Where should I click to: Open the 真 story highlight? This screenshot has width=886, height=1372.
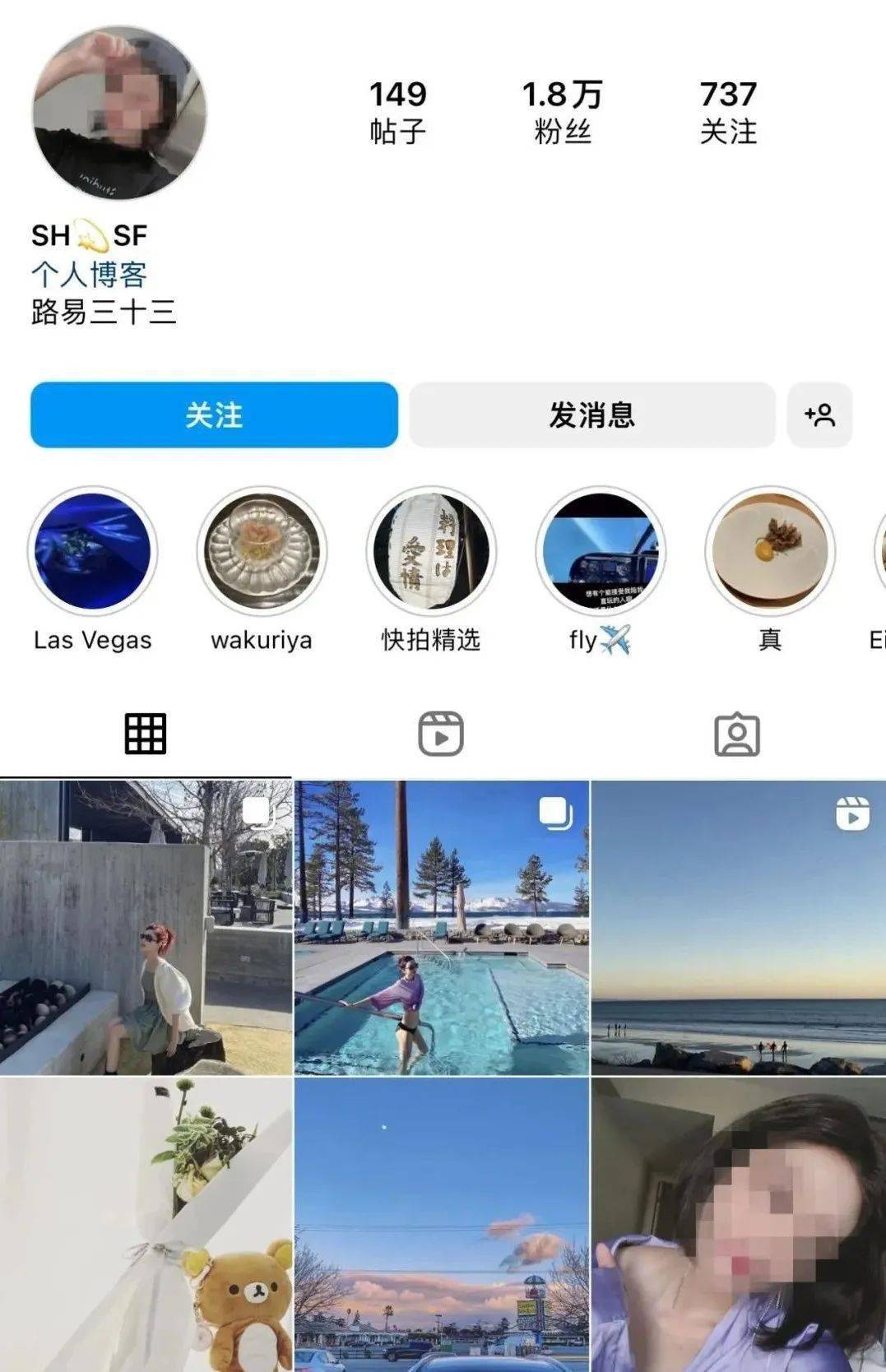coord(770,550)
